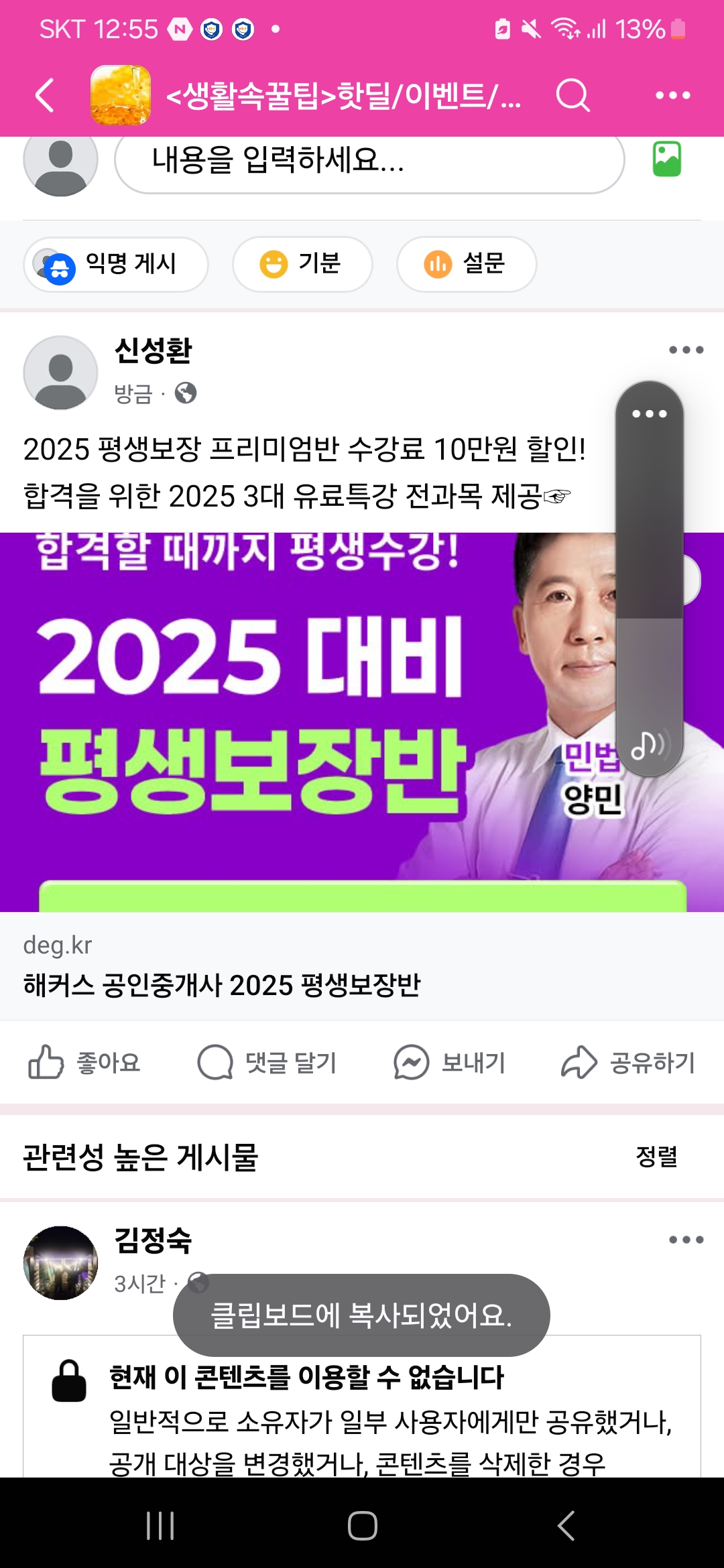Tap the '내용을 입력하세요' post composer field

coord(369,161)
